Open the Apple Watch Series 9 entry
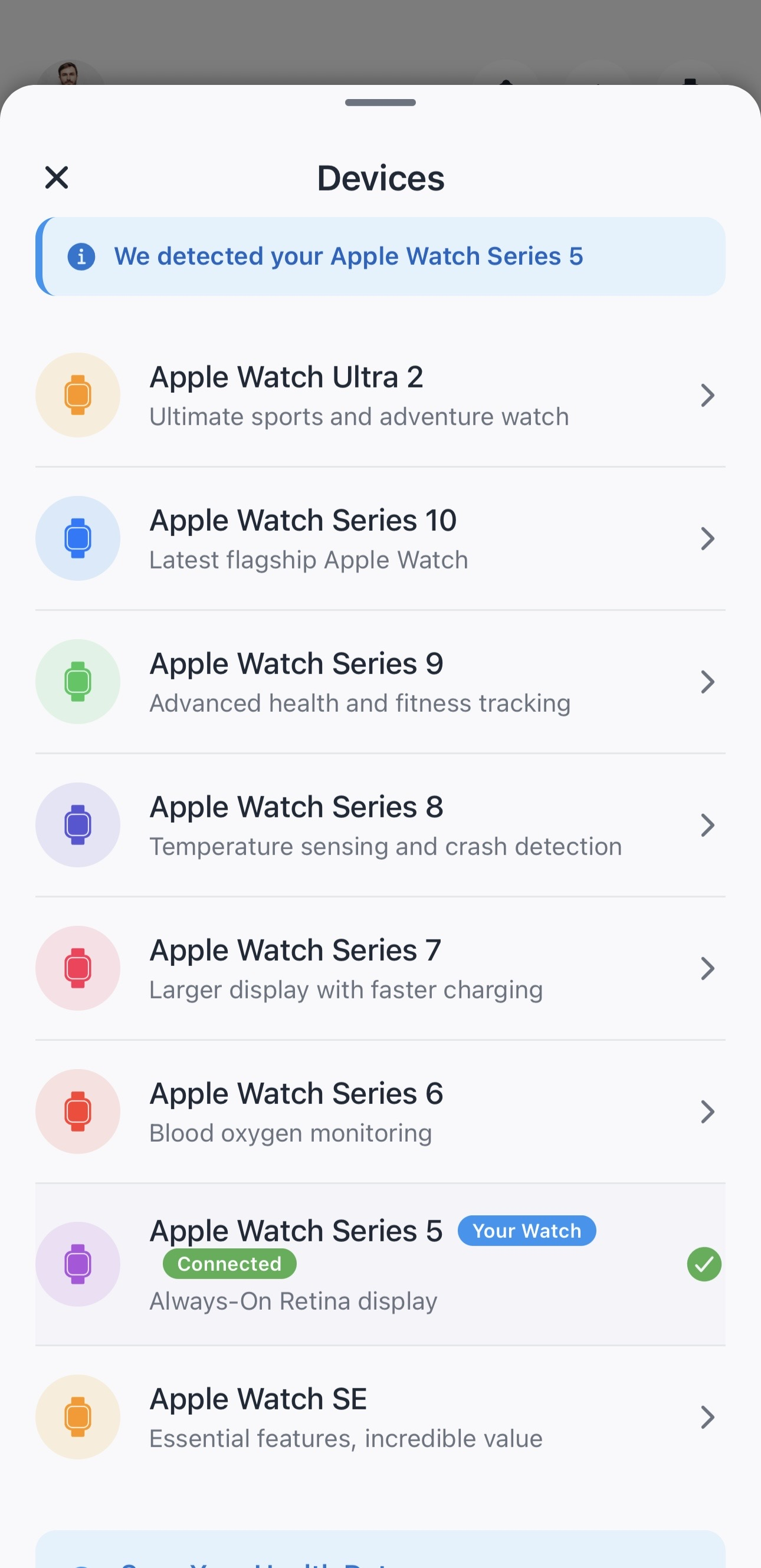The image size is (761, 1568). [380, 681]
